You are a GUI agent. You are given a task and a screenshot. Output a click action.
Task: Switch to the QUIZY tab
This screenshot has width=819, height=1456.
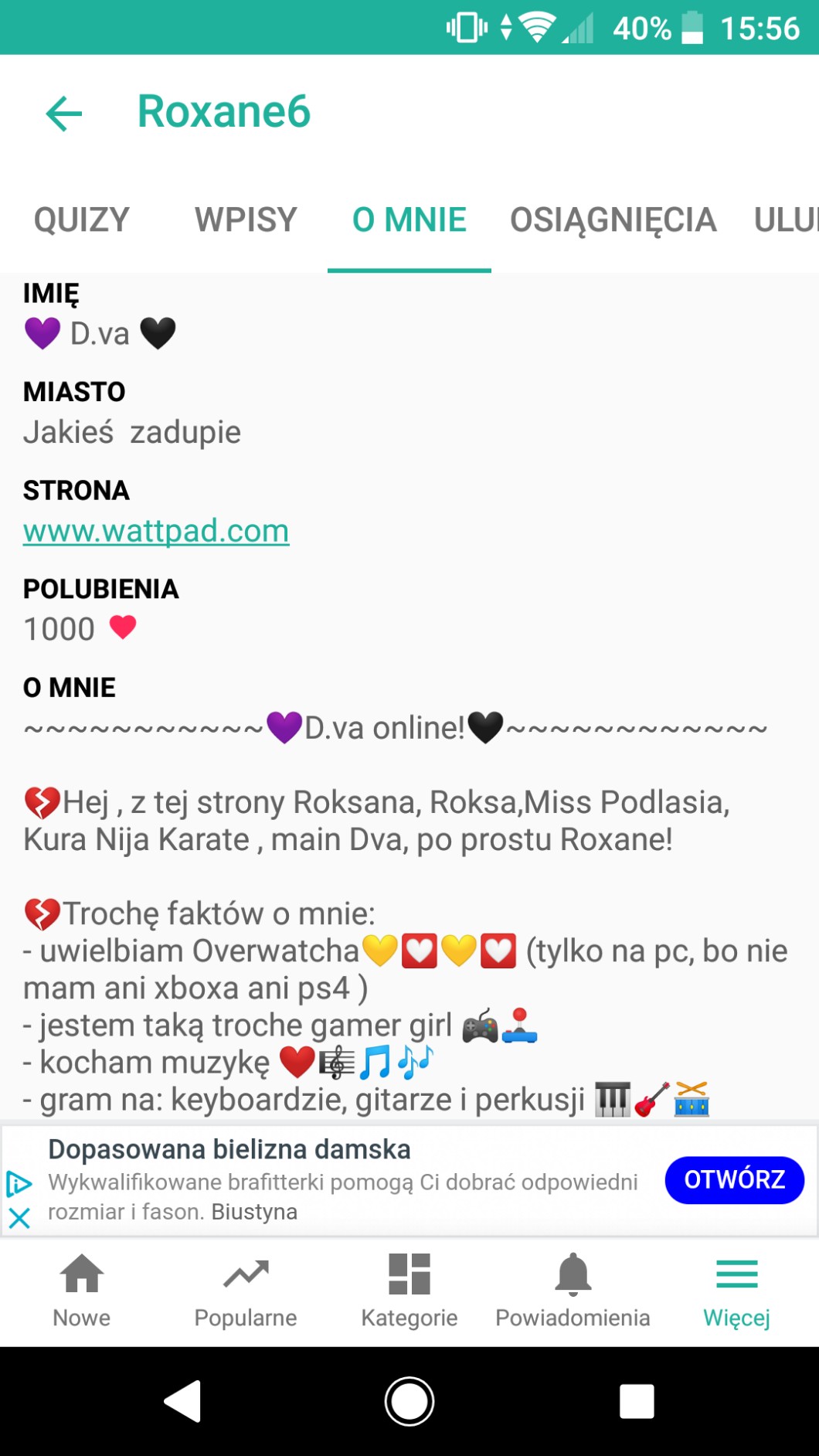pyautogui.click(x=82, y=220)
